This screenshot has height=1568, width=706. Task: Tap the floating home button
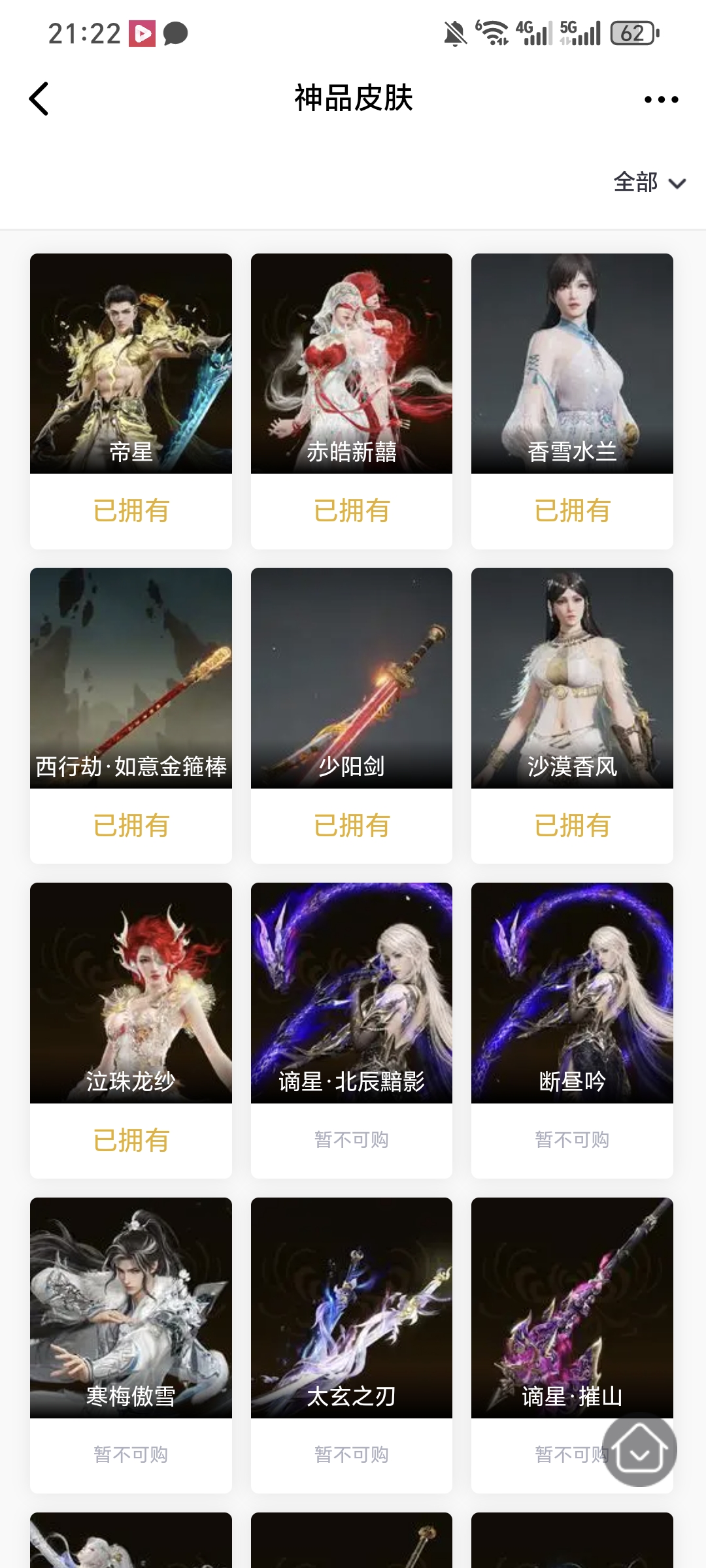pyautogui.click(x=639, y=1450)
